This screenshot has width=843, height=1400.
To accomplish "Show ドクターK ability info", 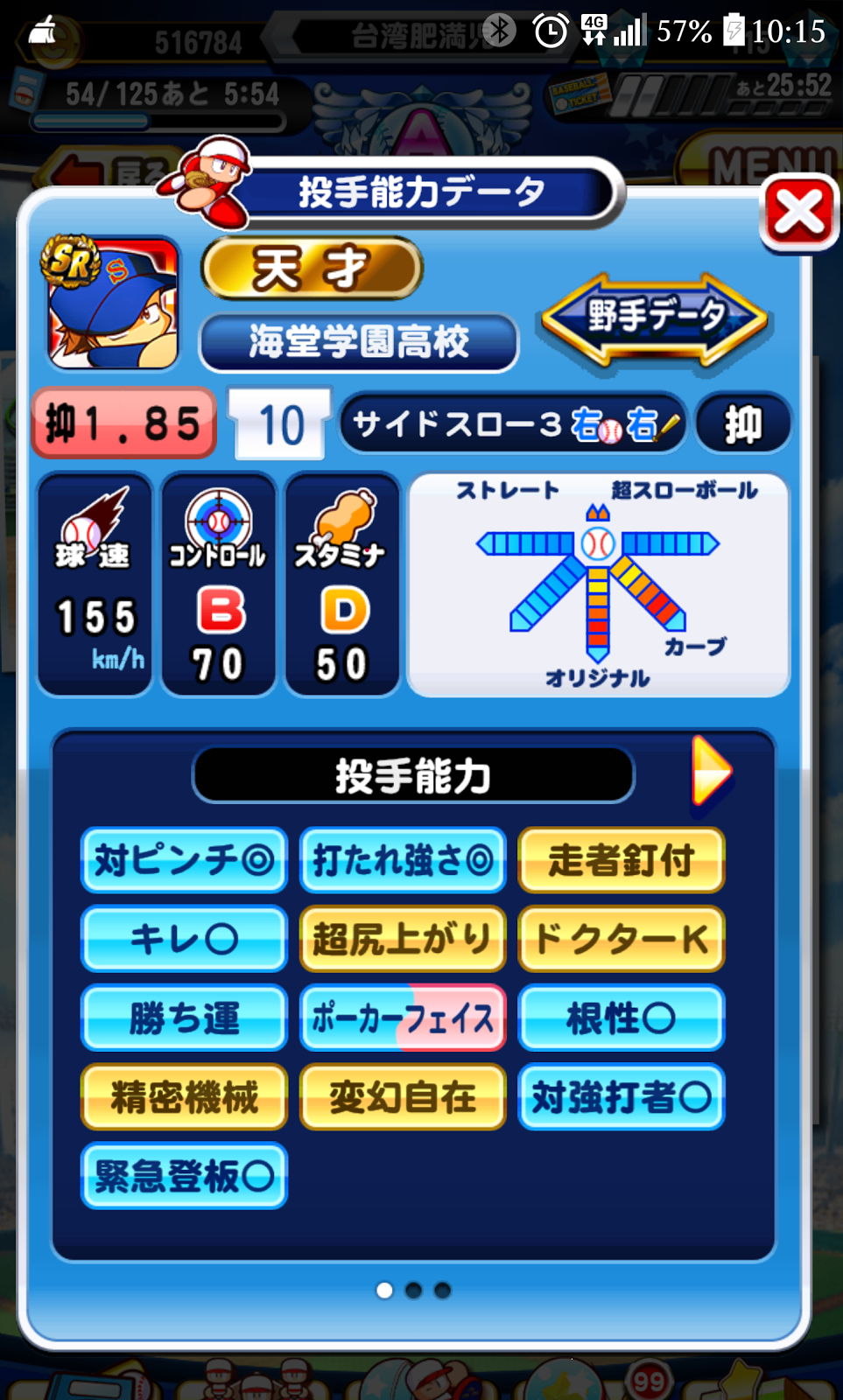I will click(622, 939).
